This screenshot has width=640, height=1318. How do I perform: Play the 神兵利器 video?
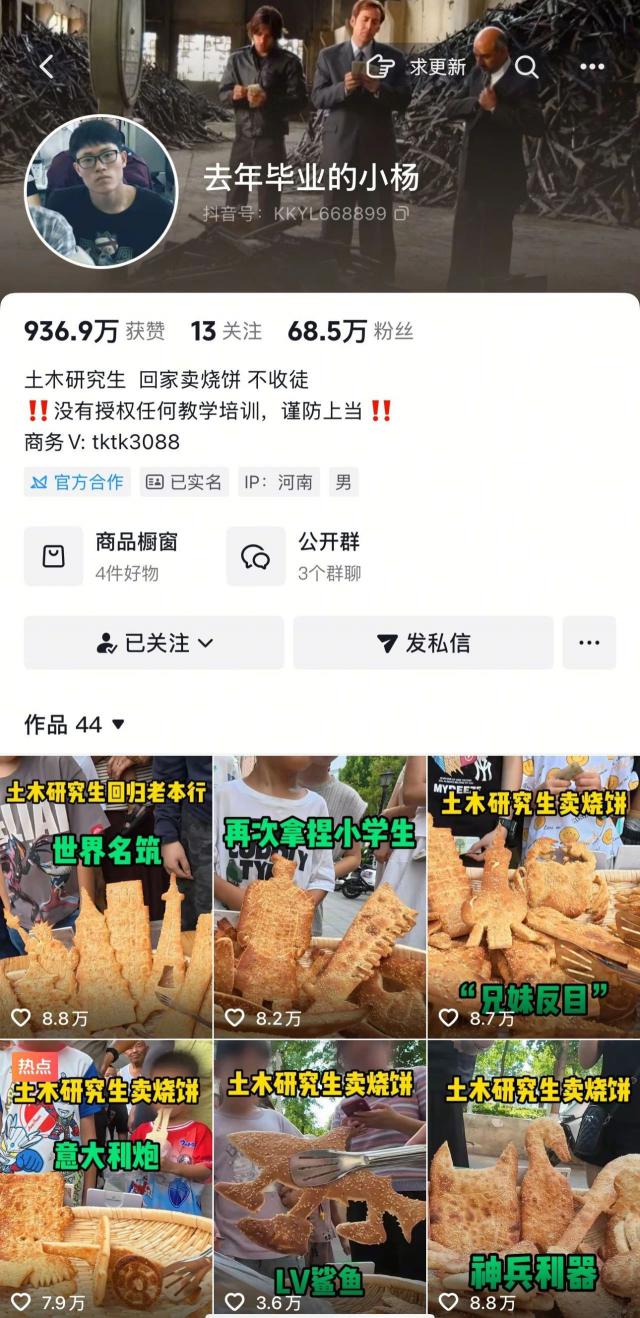[x=533, y=1178]
